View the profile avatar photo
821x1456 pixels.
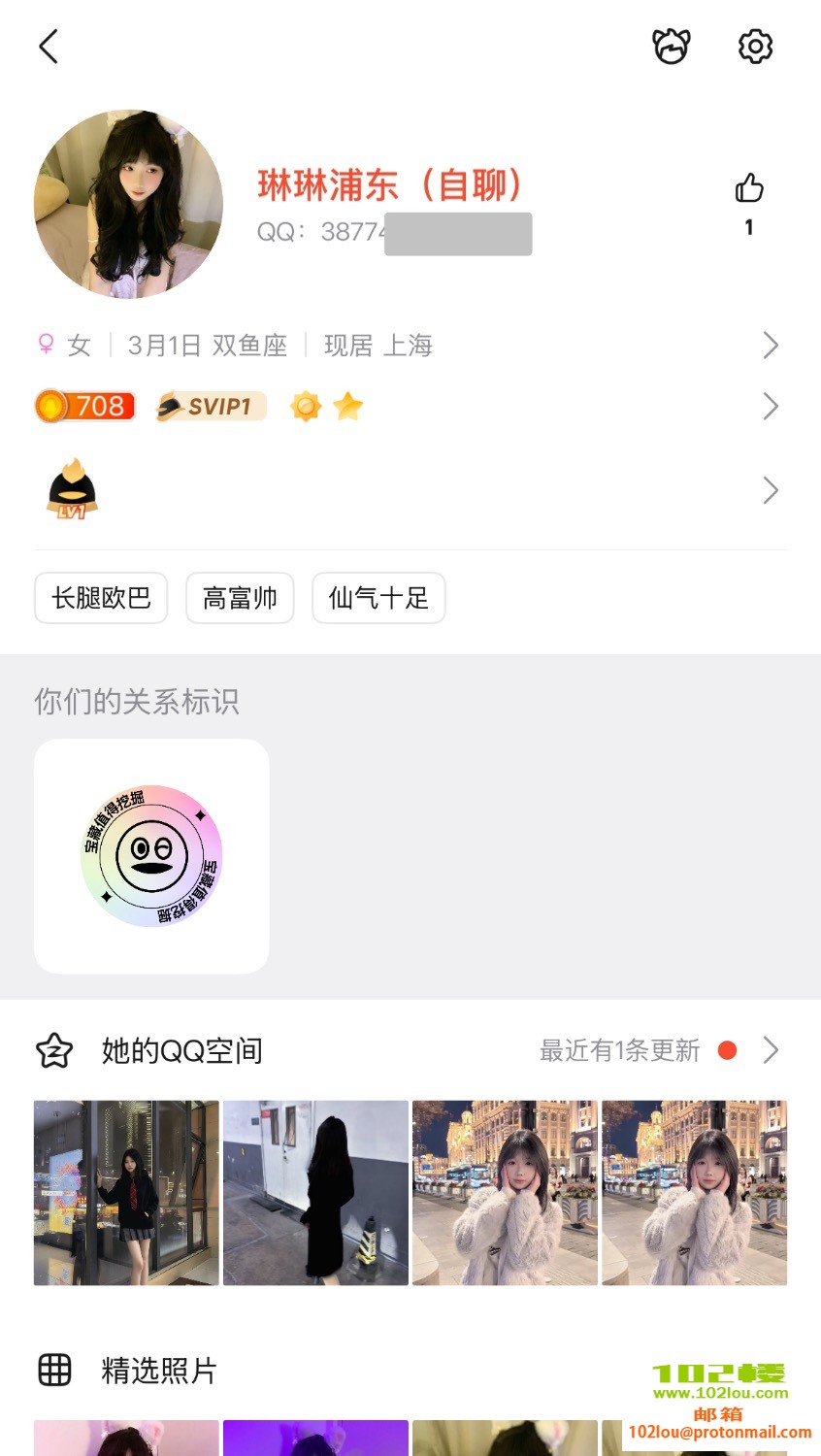tap(128, 204)
